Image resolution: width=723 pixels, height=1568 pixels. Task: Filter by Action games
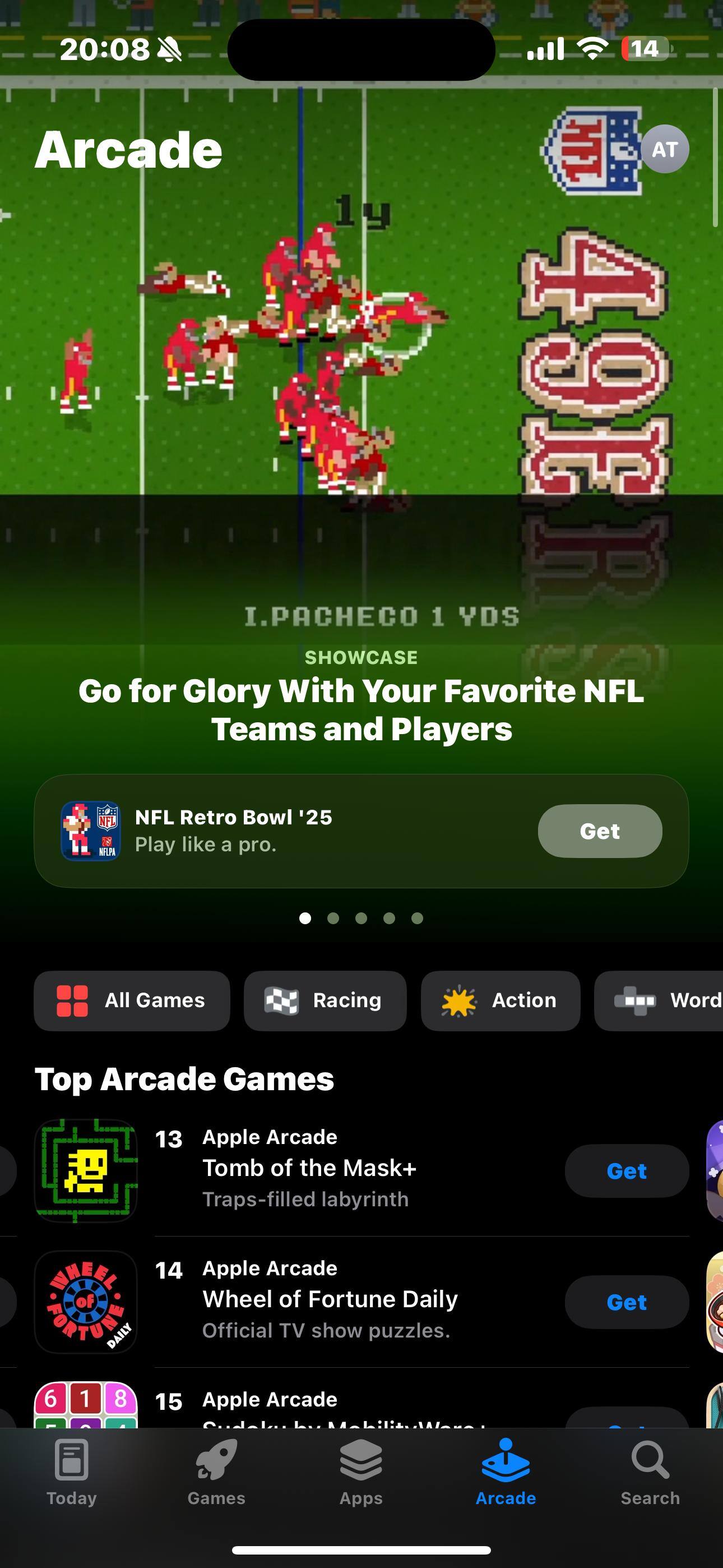coord(500,1000)
